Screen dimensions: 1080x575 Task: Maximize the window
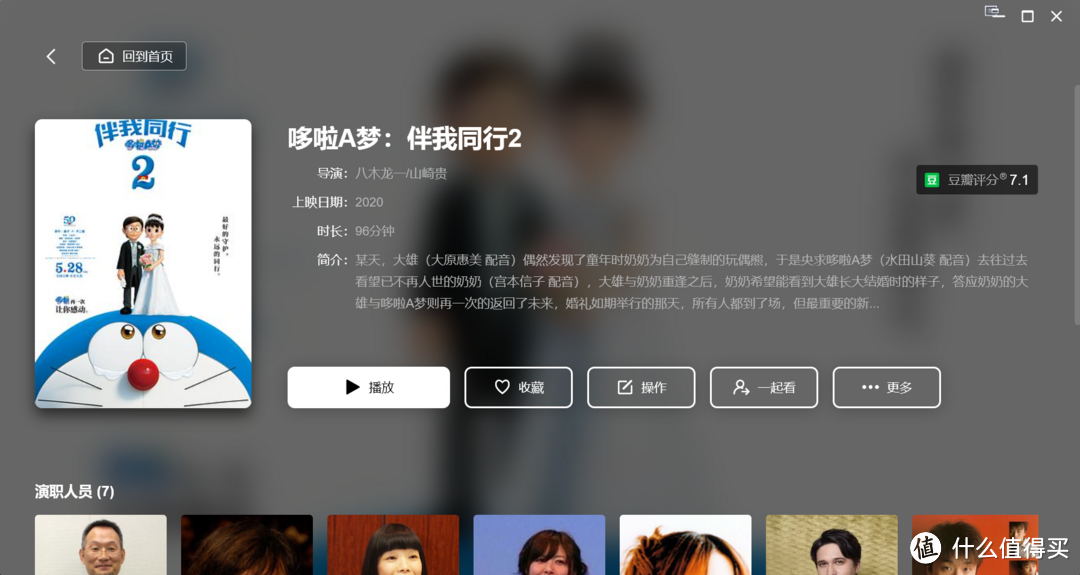[1027, 16]
